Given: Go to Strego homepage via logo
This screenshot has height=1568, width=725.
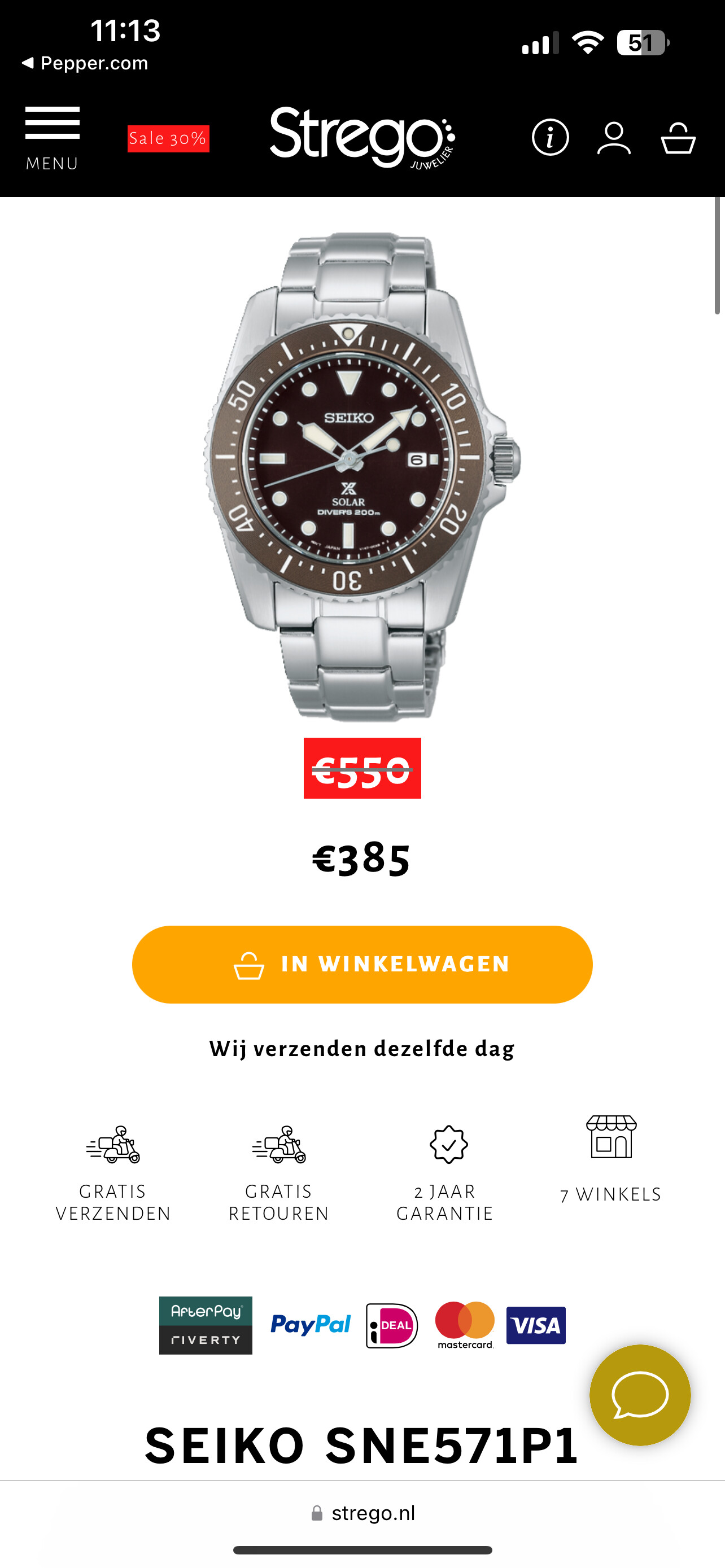Looking at the screenshot, I should click(x=363, y=138).
